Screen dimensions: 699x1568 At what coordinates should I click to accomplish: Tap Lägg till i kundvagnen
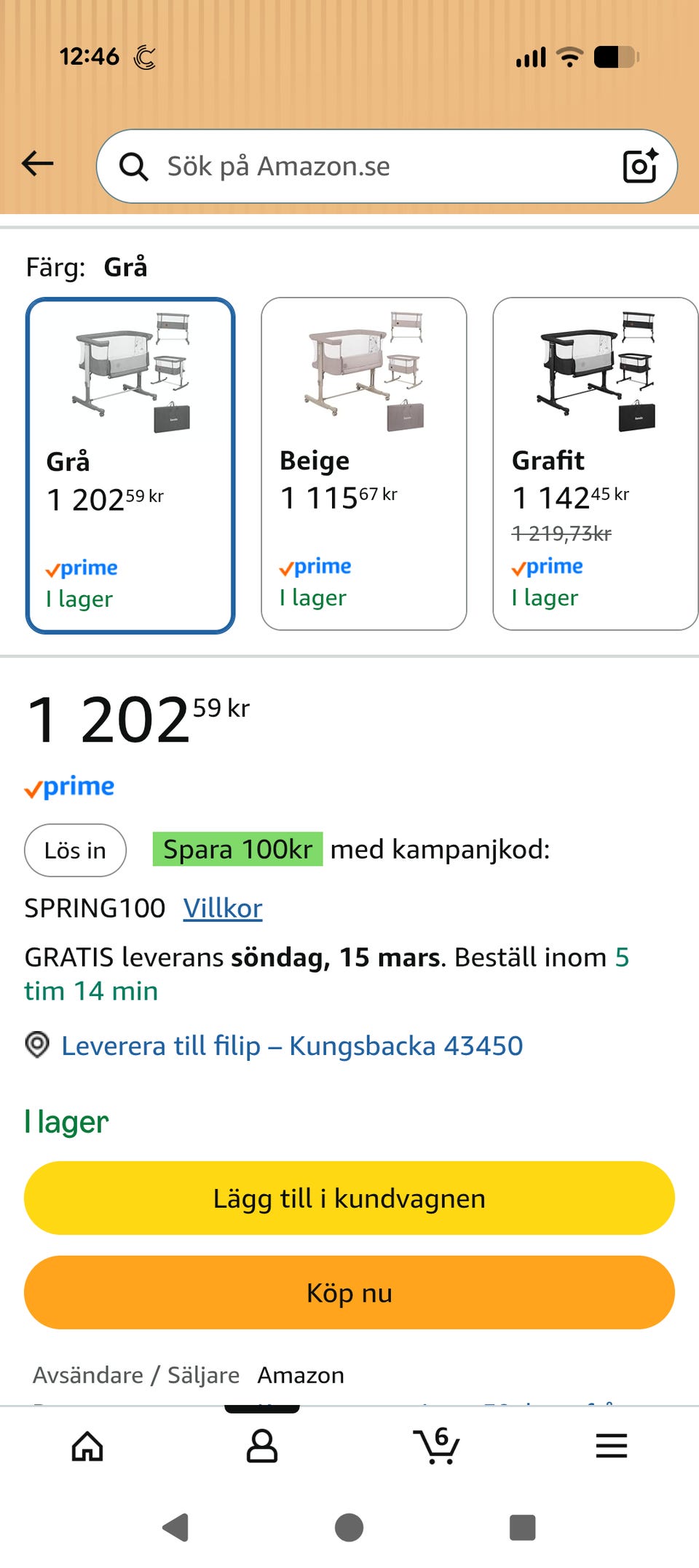(x=349, y=1198)
